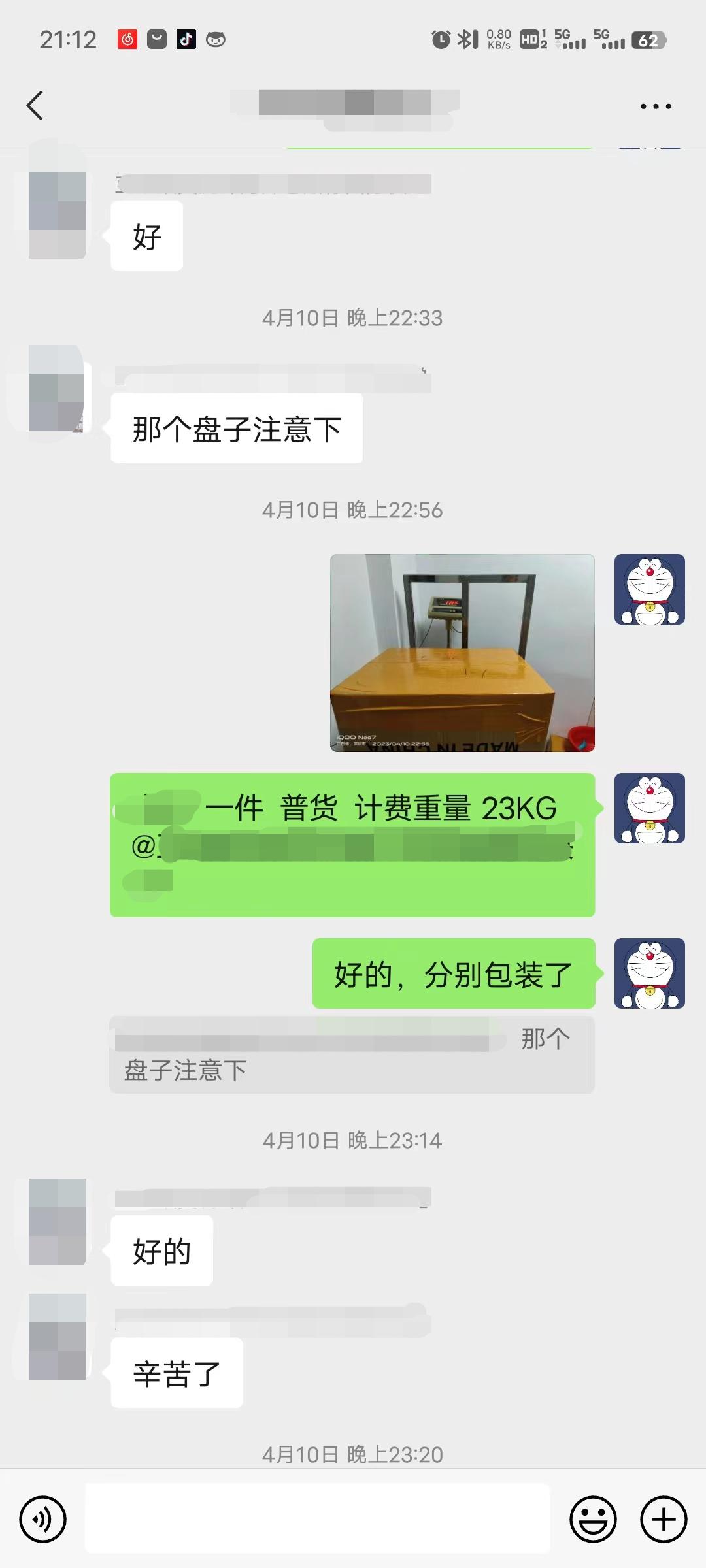This screenshot has height=1568, width=706.
Task: Tap the NetEase Music icon in status bar
Action: tap(128, 40)
